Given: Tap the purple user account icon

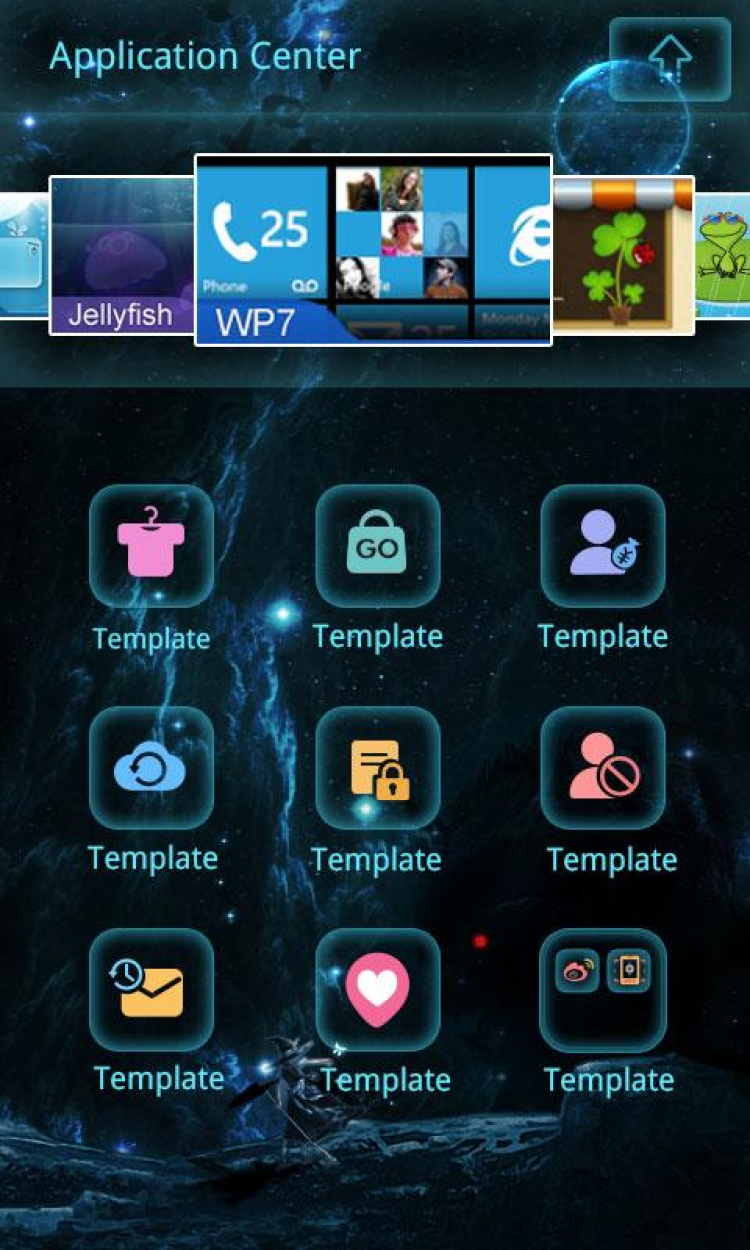Looking at the screenshot, I should click(x=603, y=546).
